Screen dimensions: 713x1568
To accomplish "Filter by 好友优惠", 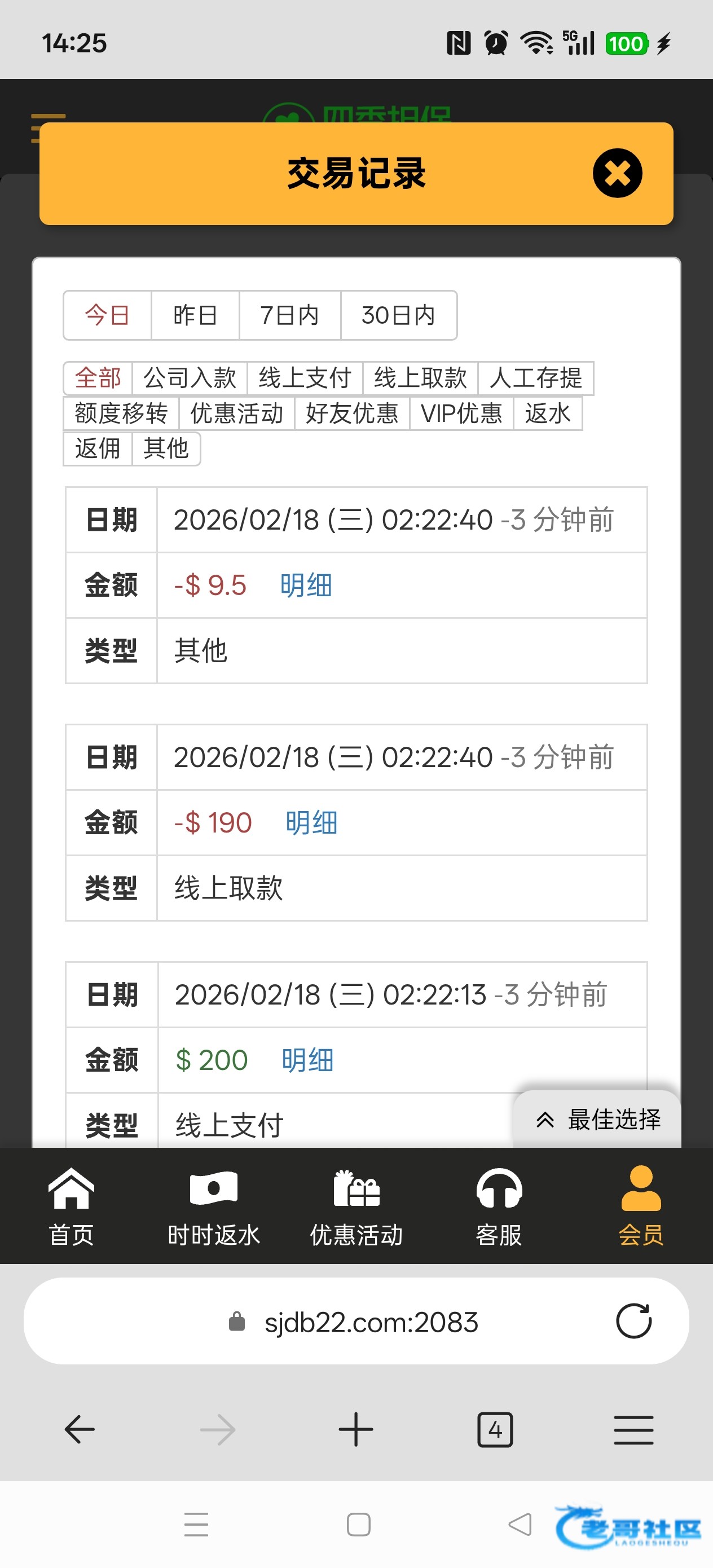I will [x=352, y=413].
